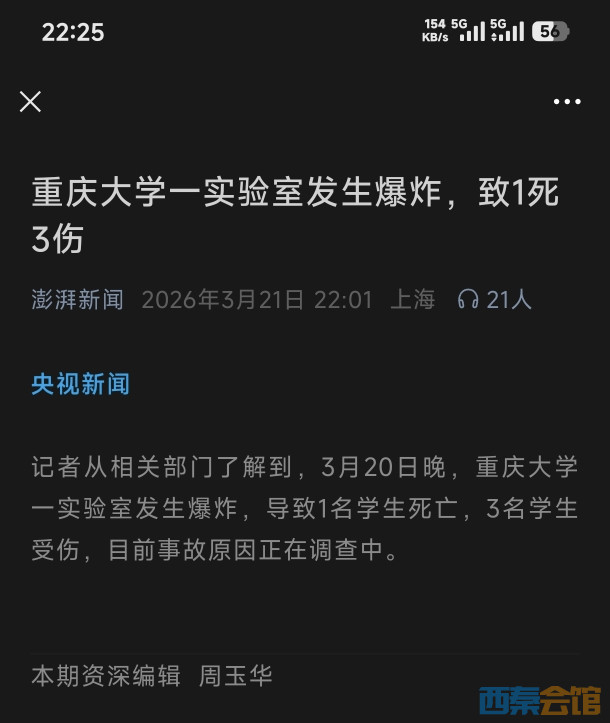Tap the 央视新闻 source link
The height and width of the screenshot is (723, 610).
80,384
